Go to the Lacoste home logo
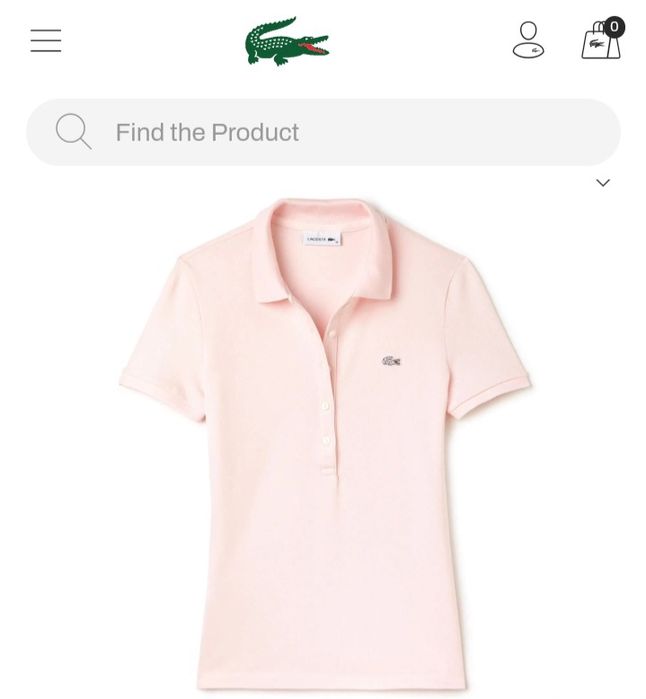The width and height of the screenshot is (646, 699). (287, 41)
